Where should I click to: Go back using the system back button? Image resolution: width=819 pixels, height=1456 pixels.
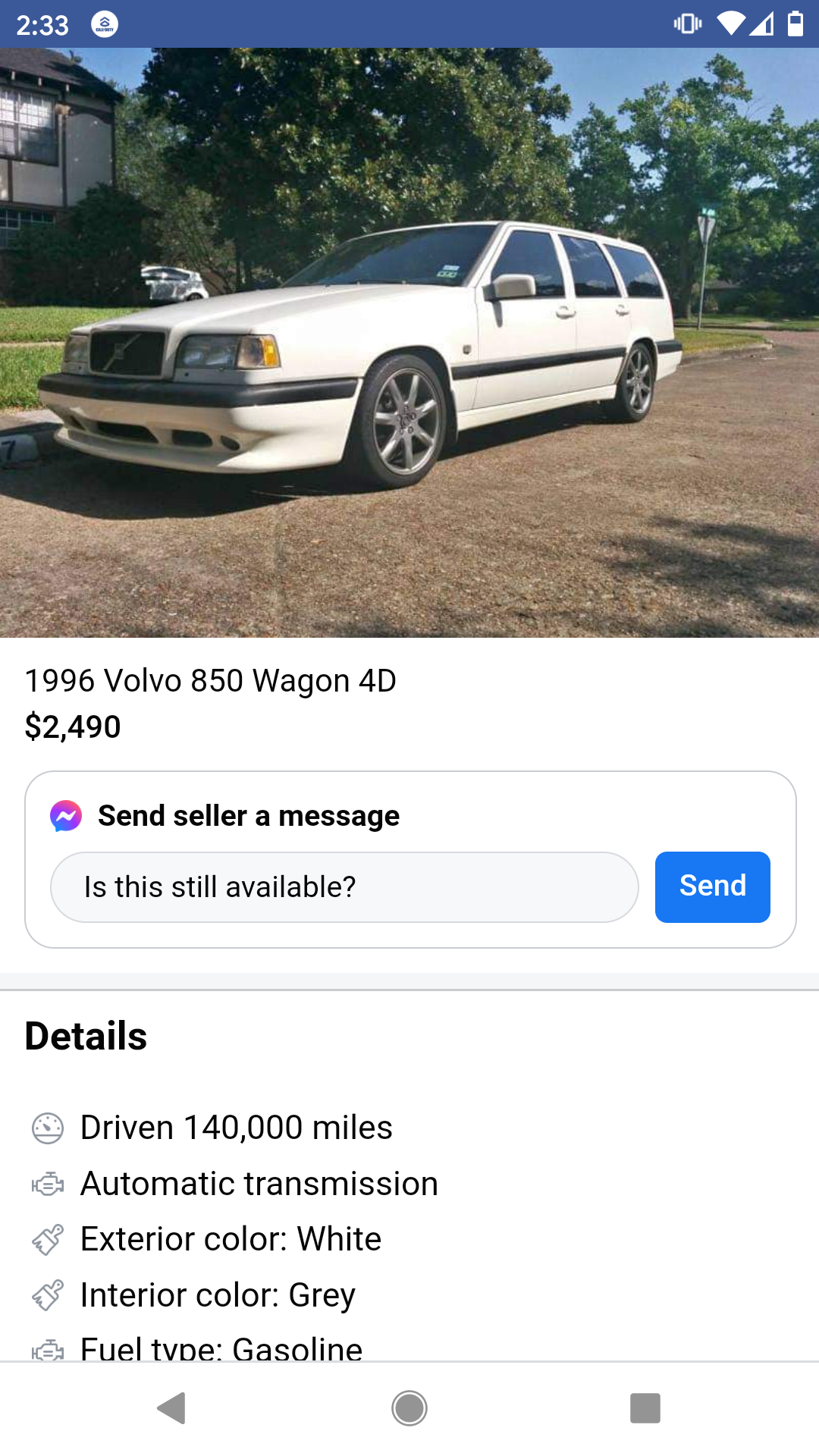pyautogui.click(x=172, y=1408)
